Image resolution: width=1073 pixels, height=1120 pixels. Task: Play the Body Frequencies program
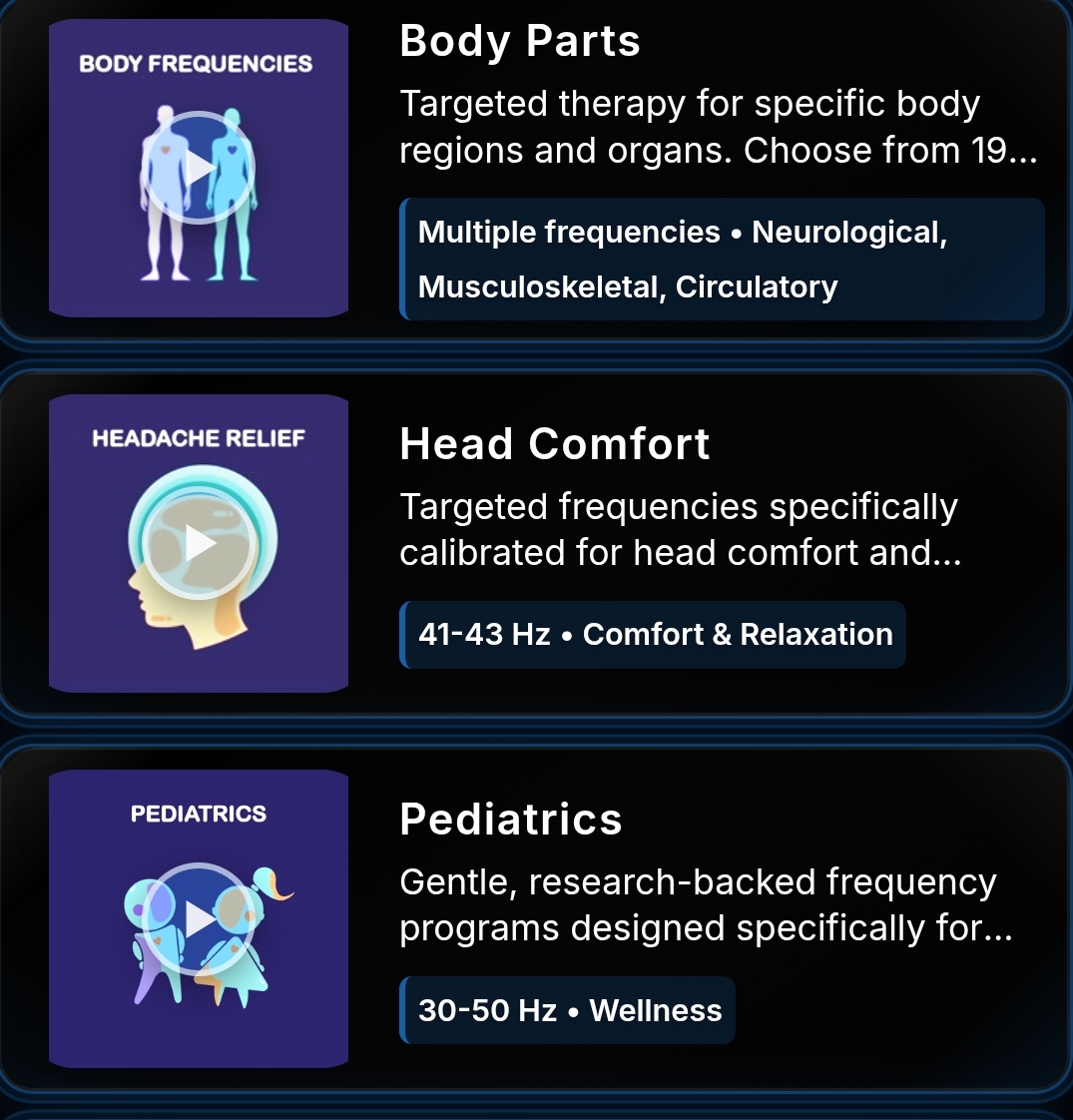(x=200, y=168)
